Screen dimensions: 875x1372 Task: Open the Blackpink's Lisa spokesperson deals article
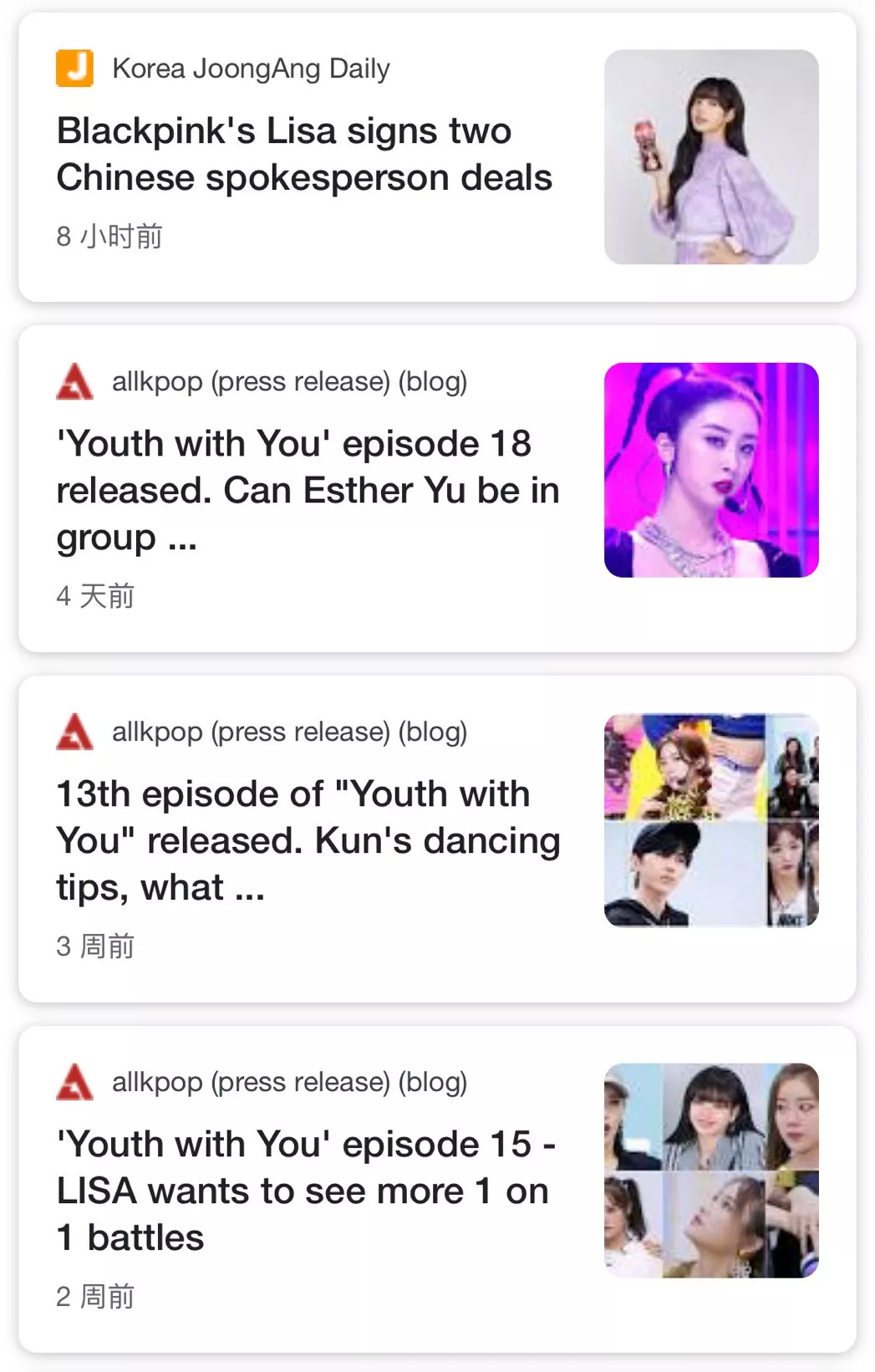[x=304, y=155]
